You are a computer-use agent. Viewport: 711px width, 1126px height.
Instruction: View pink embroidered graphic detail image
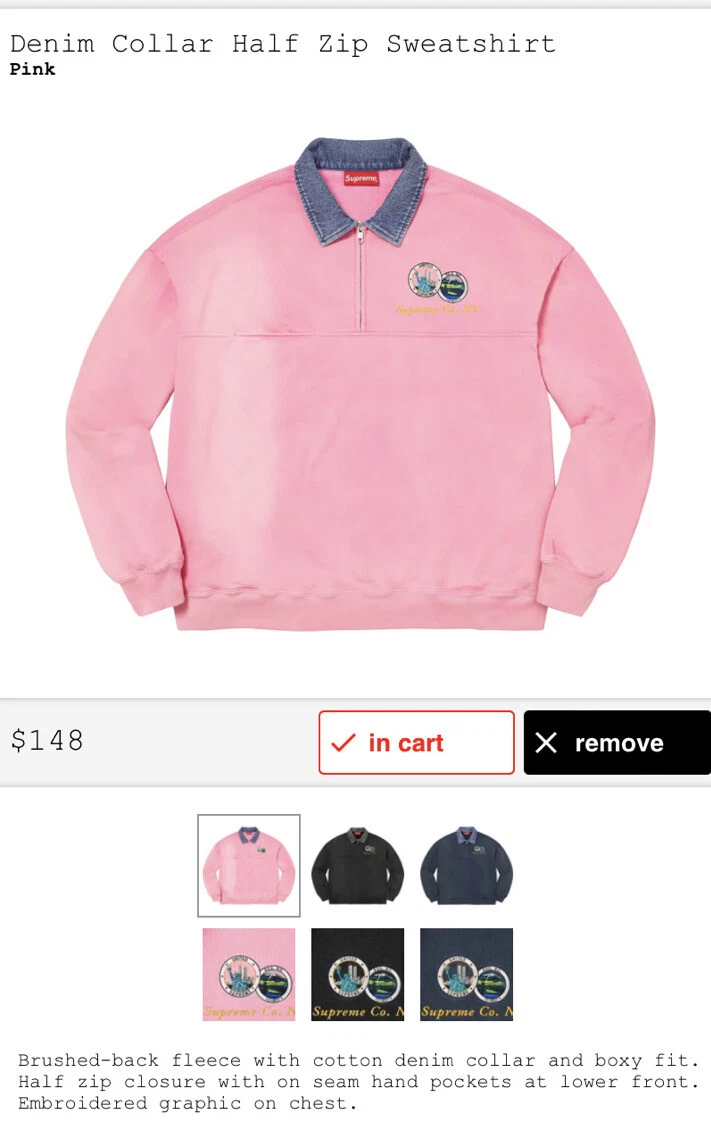coord(249,974)
